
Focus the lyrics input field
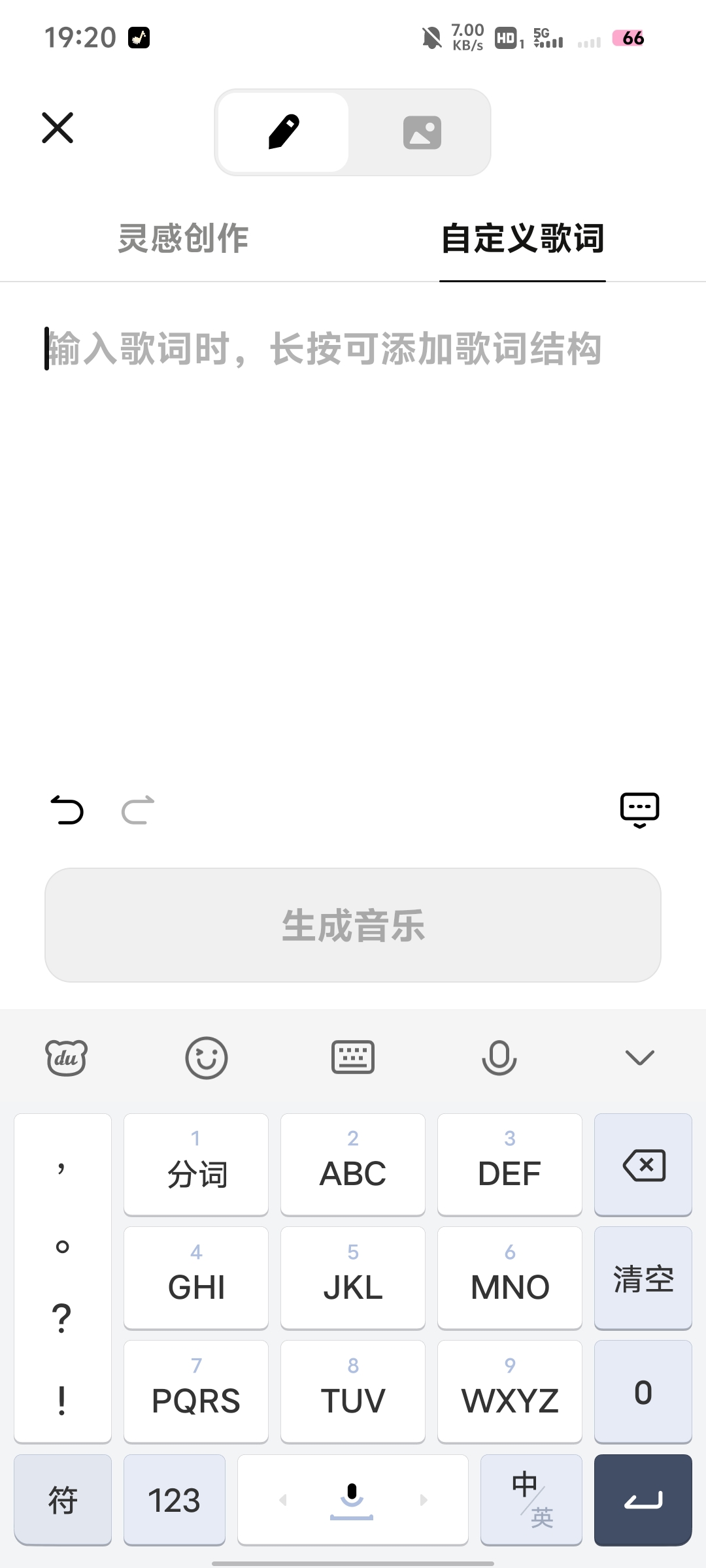tap(353, 523)
